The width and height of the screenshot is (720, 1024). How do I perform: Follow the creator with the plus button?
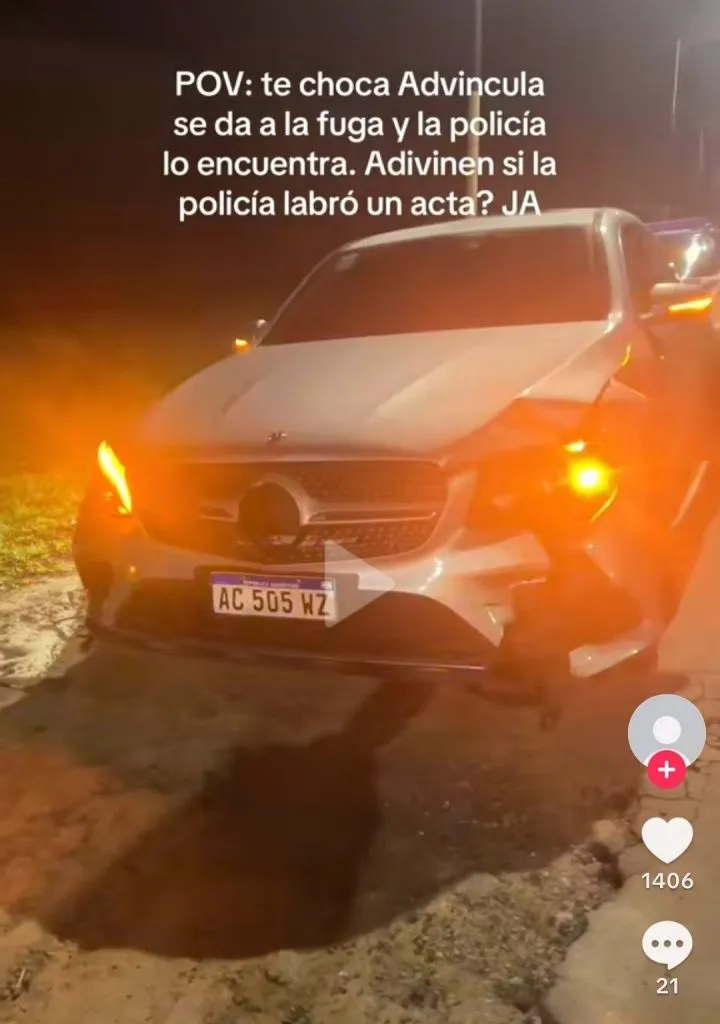click(x=666, y=770)
